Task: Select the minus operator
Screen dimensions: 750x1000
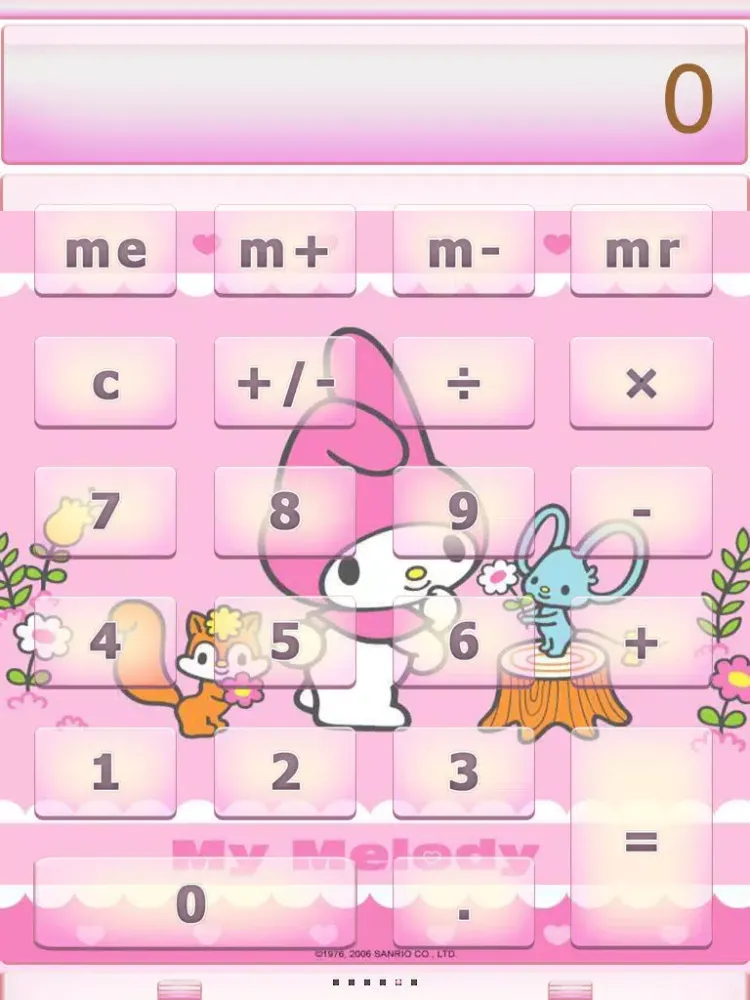Action: click(x=641, y=512)
